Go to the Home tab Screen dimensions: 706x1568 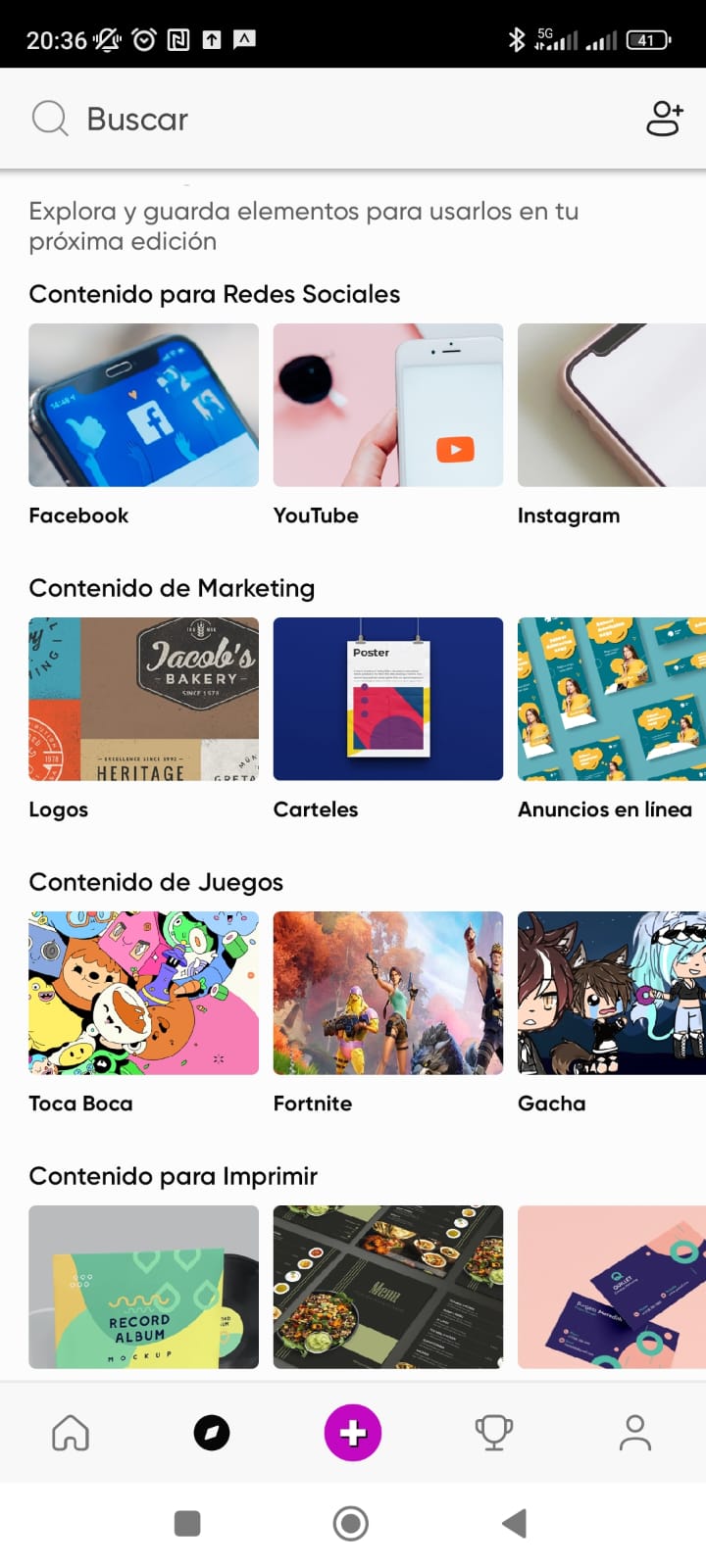coord(71,1433)
